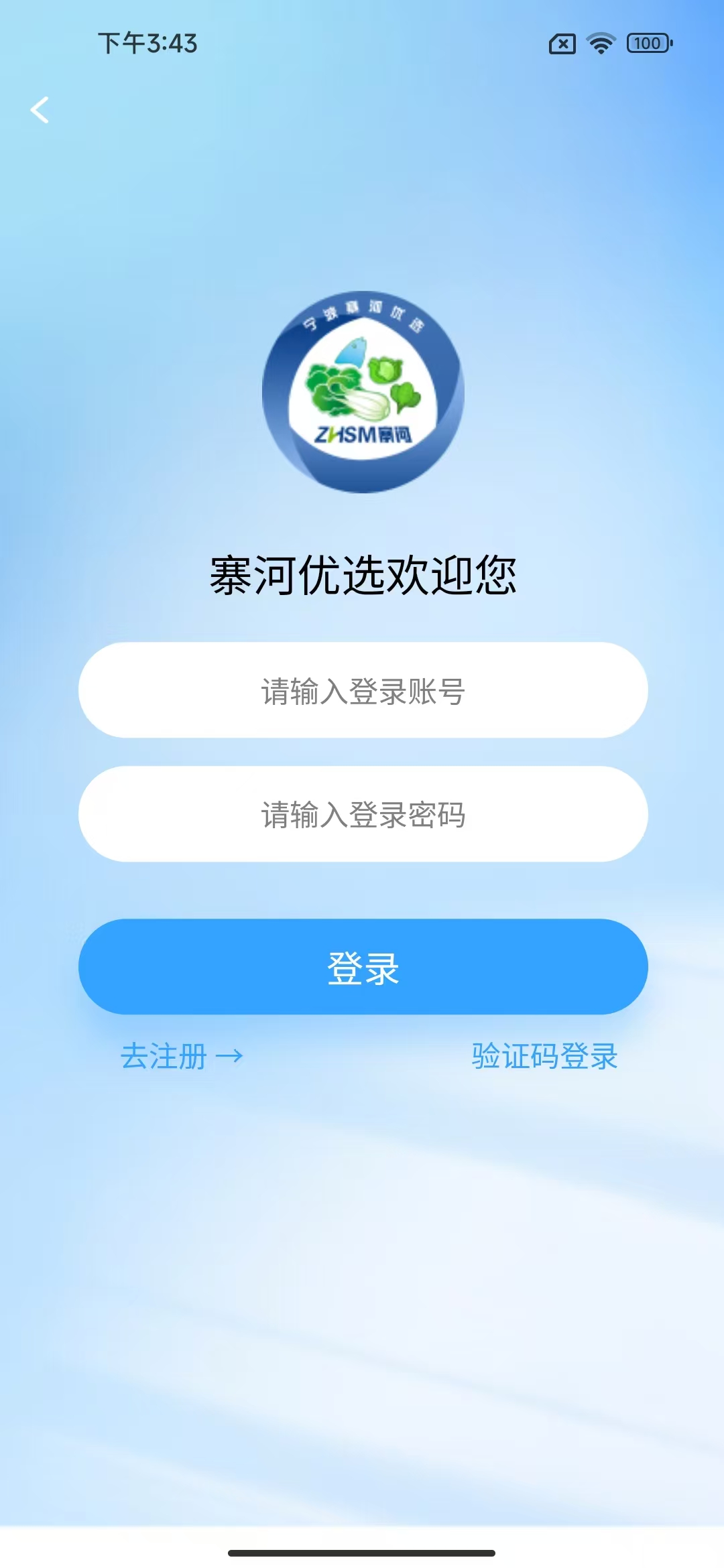Tap the arrow beside 去注册
Image resolution: width=724 pixels, height=1568 pixels.
tap(229, 1056)
